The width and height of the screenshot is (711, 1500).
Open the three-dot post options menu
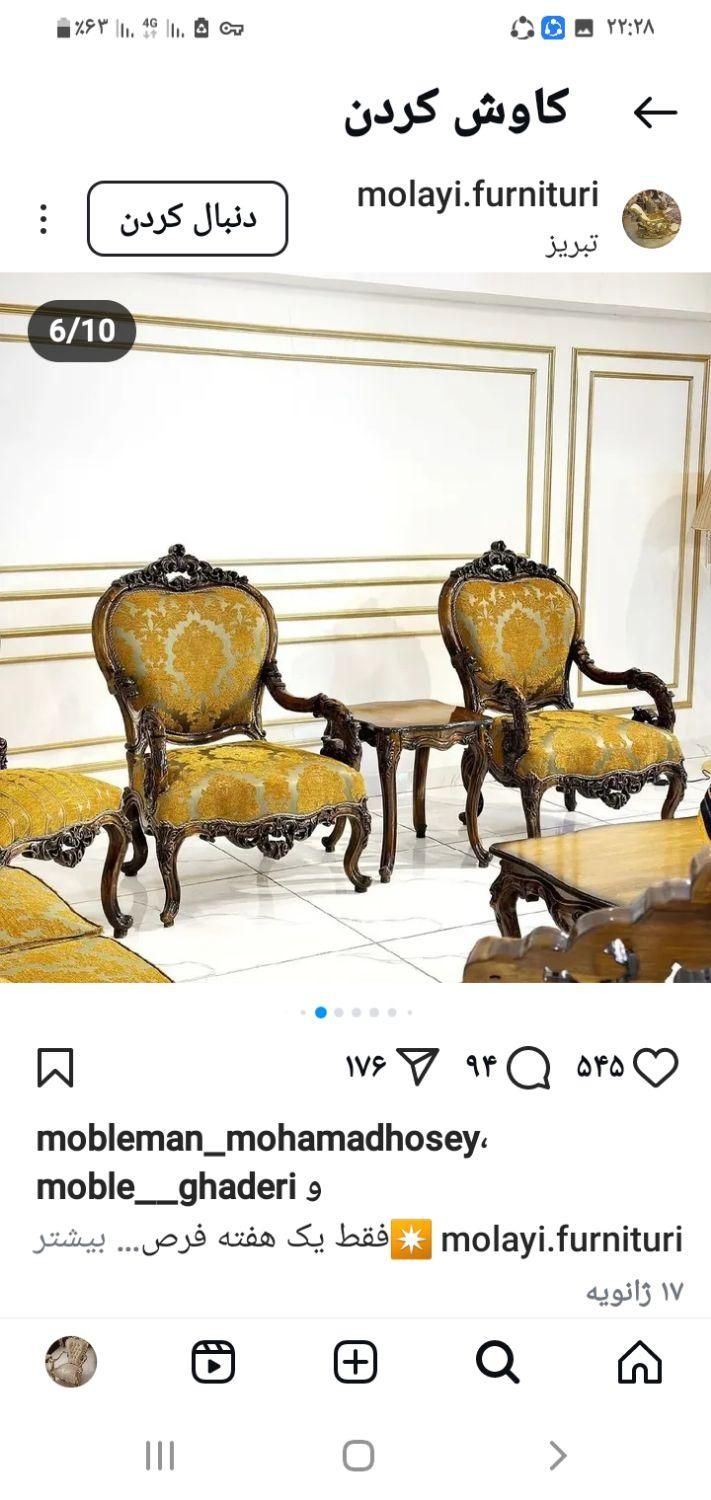[x=43, y=219]
